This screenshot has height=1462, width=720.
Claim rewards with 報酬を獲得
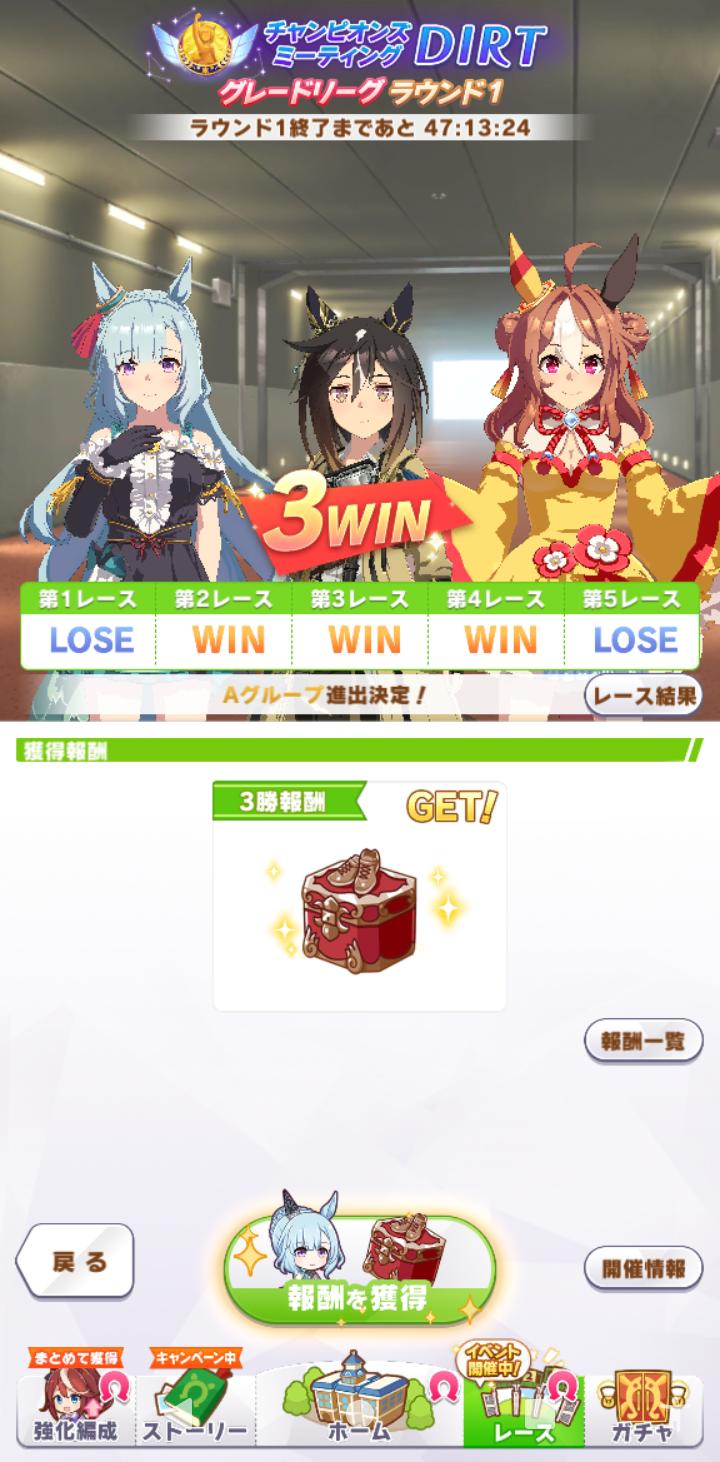coord(359,1270)
